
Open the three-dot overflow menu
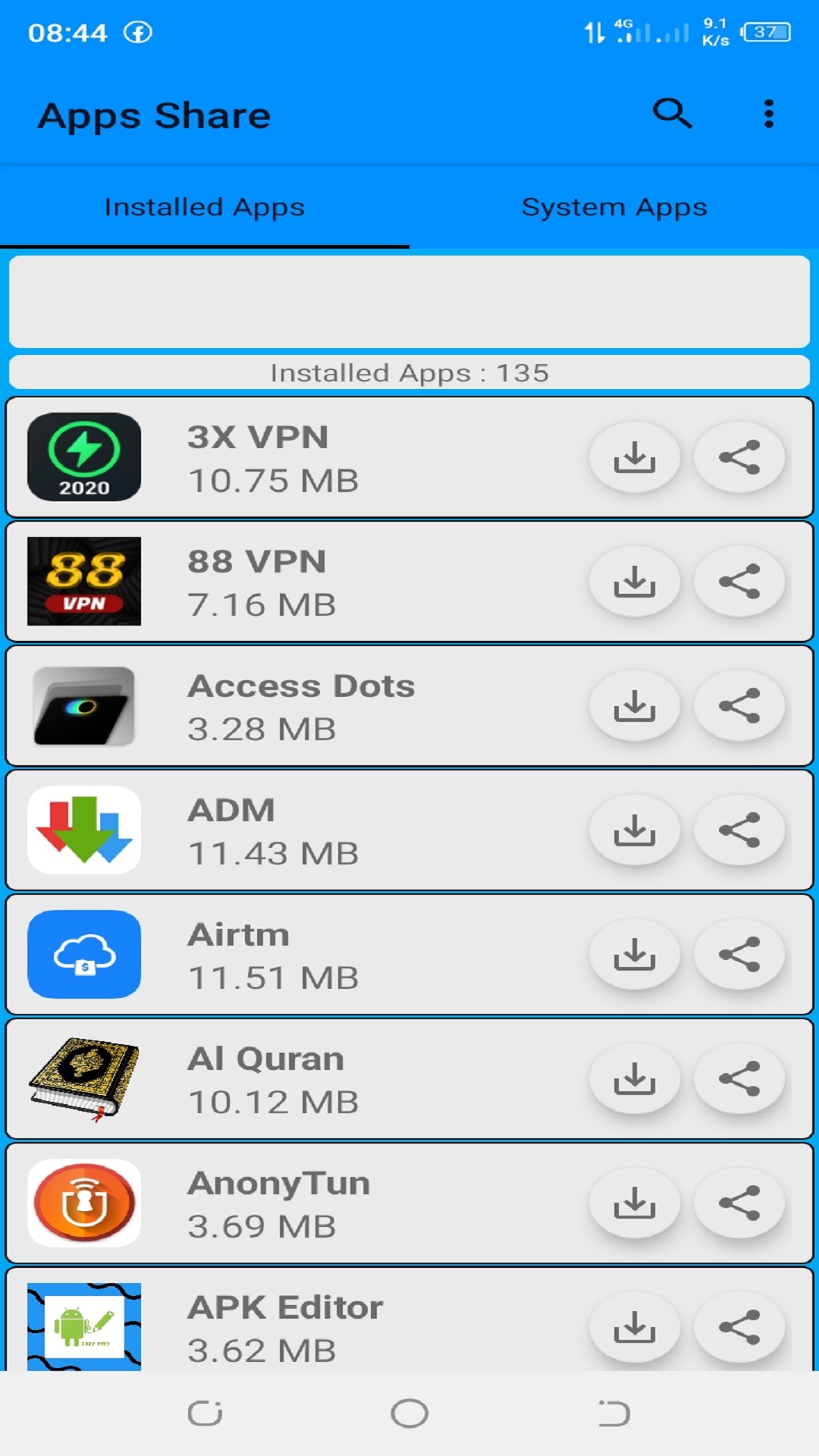(767, 115)
